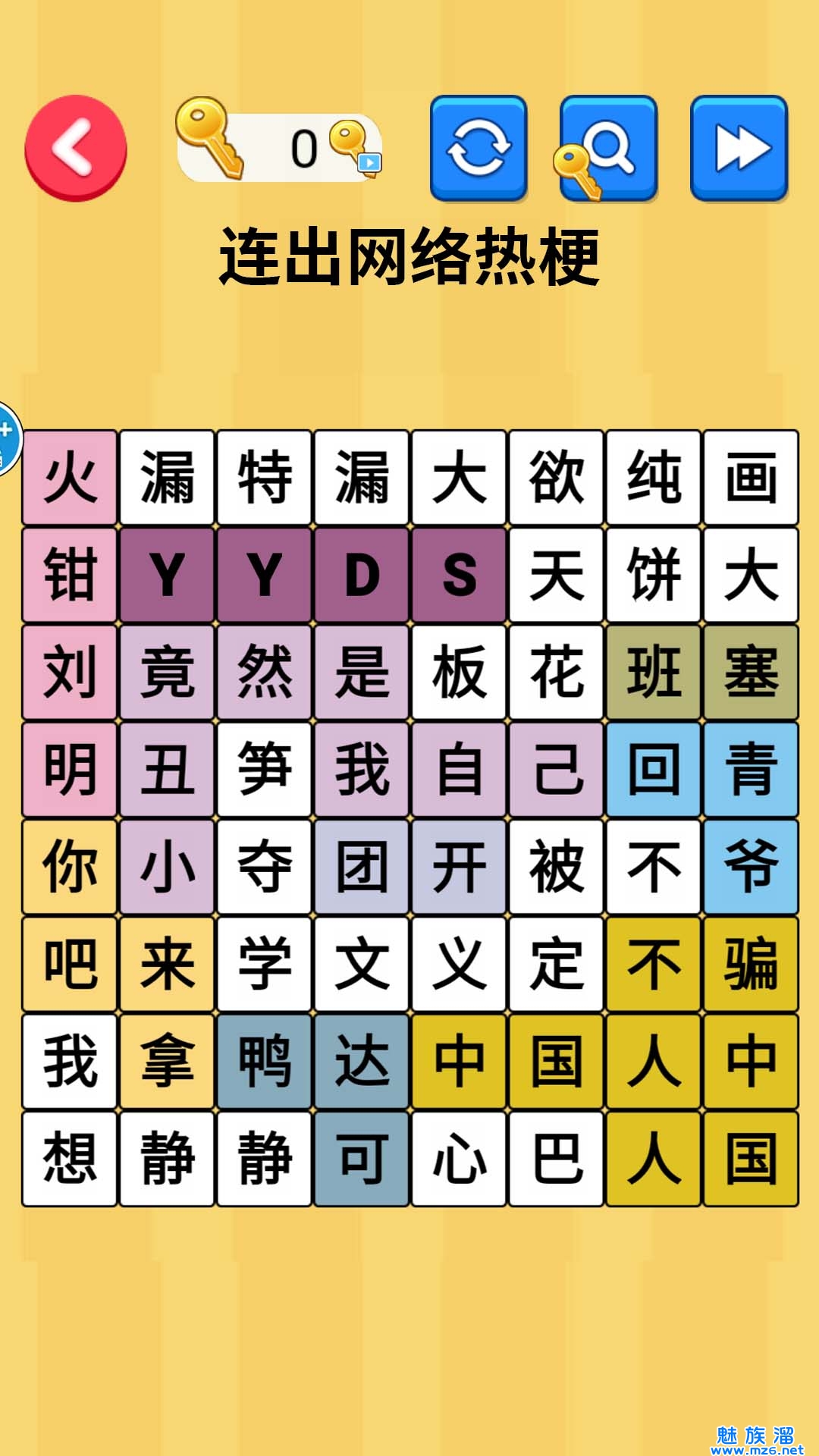Viewport: 819px width, 1456px height.
Task: Tap the 饼 tile
Action: 653,575
